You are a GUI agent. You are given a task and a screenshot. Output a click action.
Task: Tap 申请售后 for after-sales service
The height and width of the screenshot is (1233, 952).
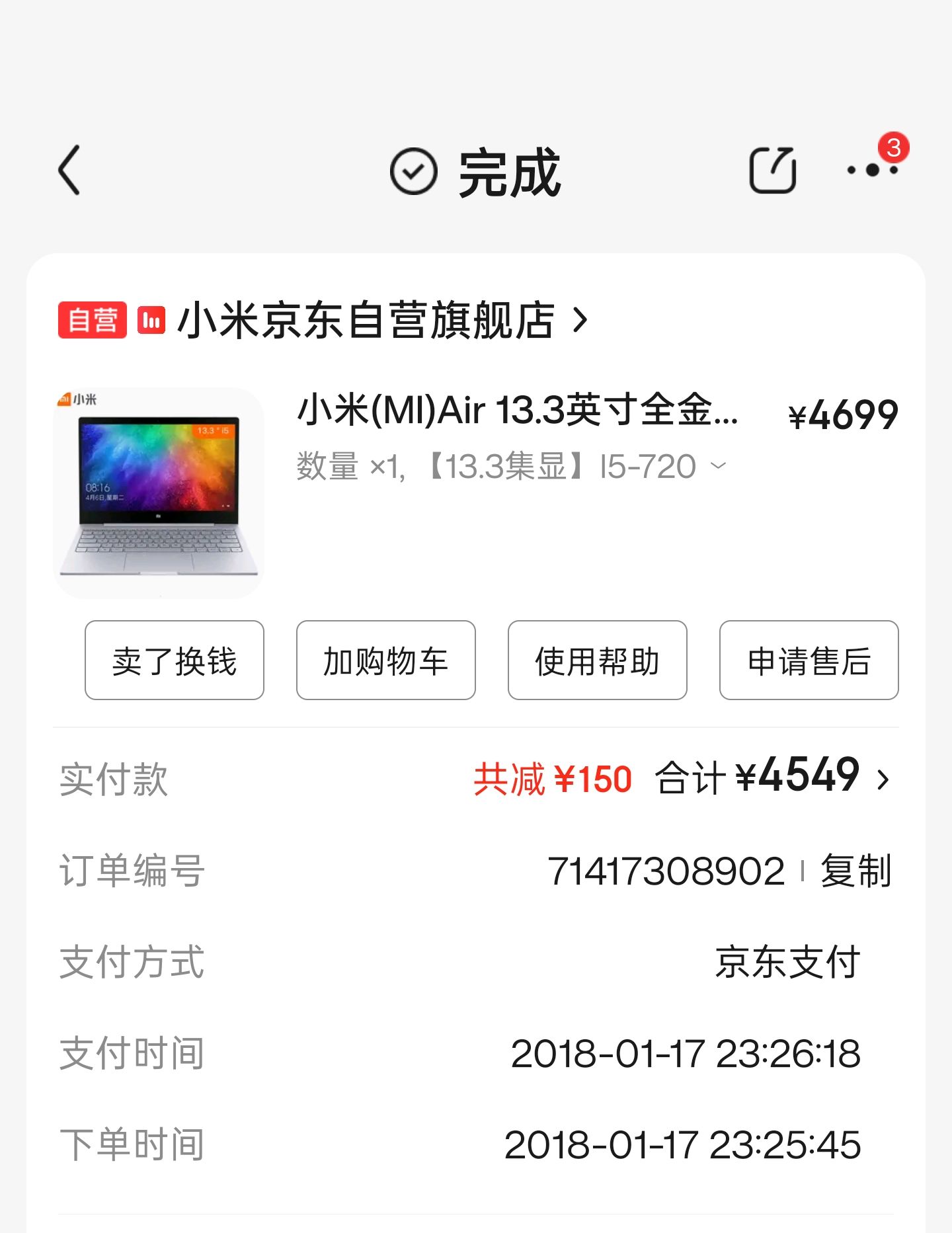pyautogui.click(x=809, y=660)
